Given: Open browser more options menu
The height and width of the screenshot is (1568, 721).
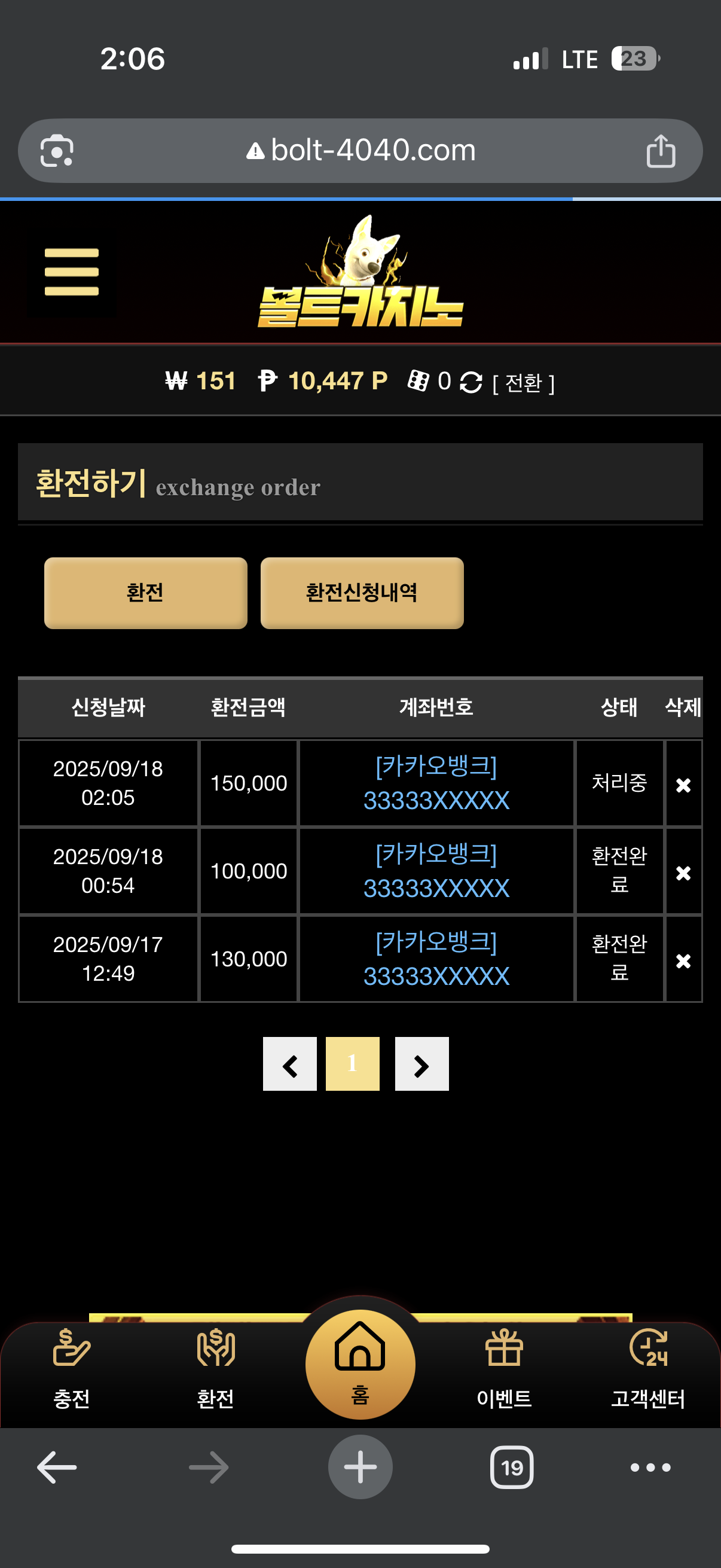Looking at the screenshot, I should point(650,1467).
